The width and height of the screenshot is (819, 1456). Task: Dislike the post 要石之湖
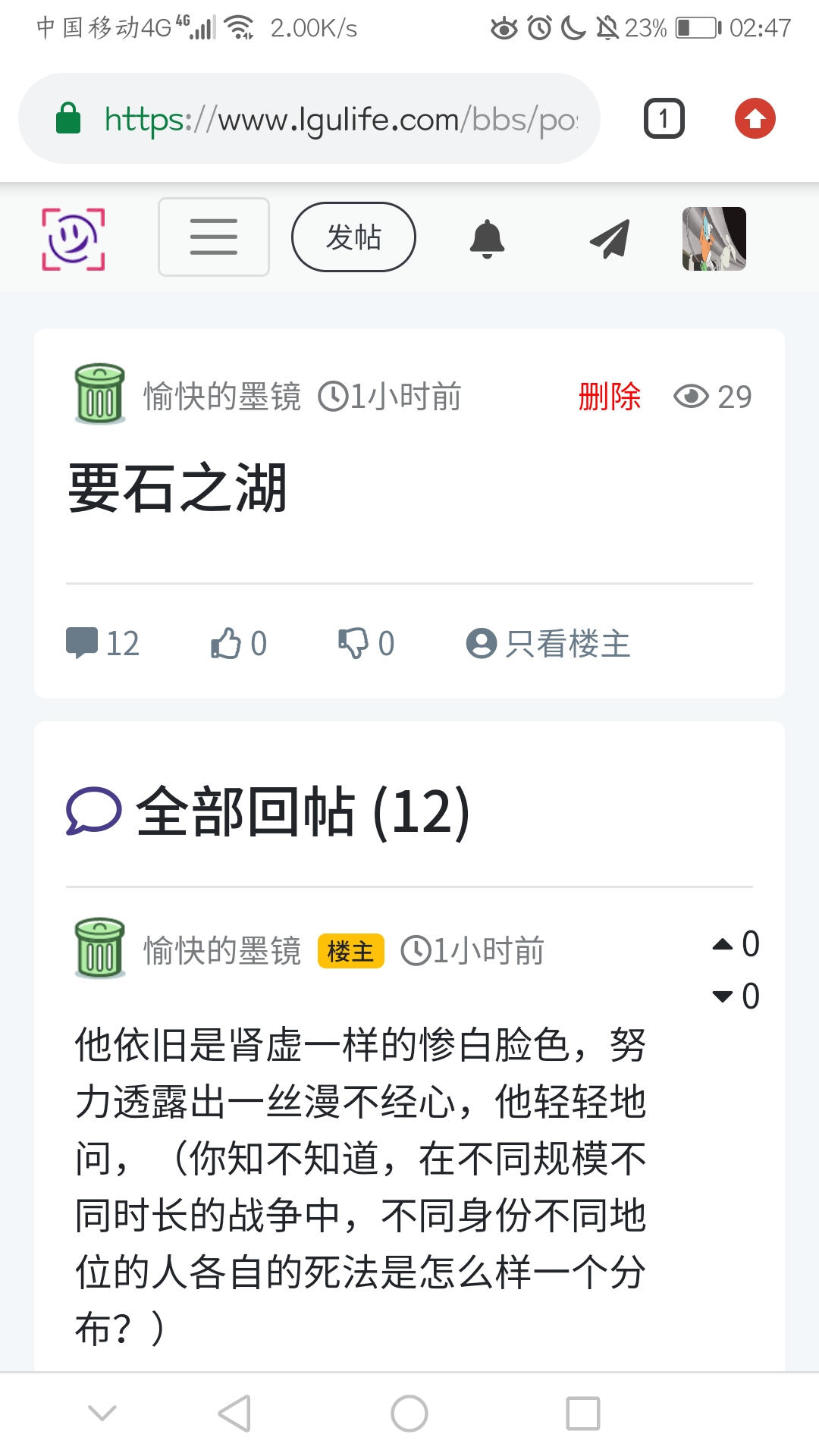[366, 644]
